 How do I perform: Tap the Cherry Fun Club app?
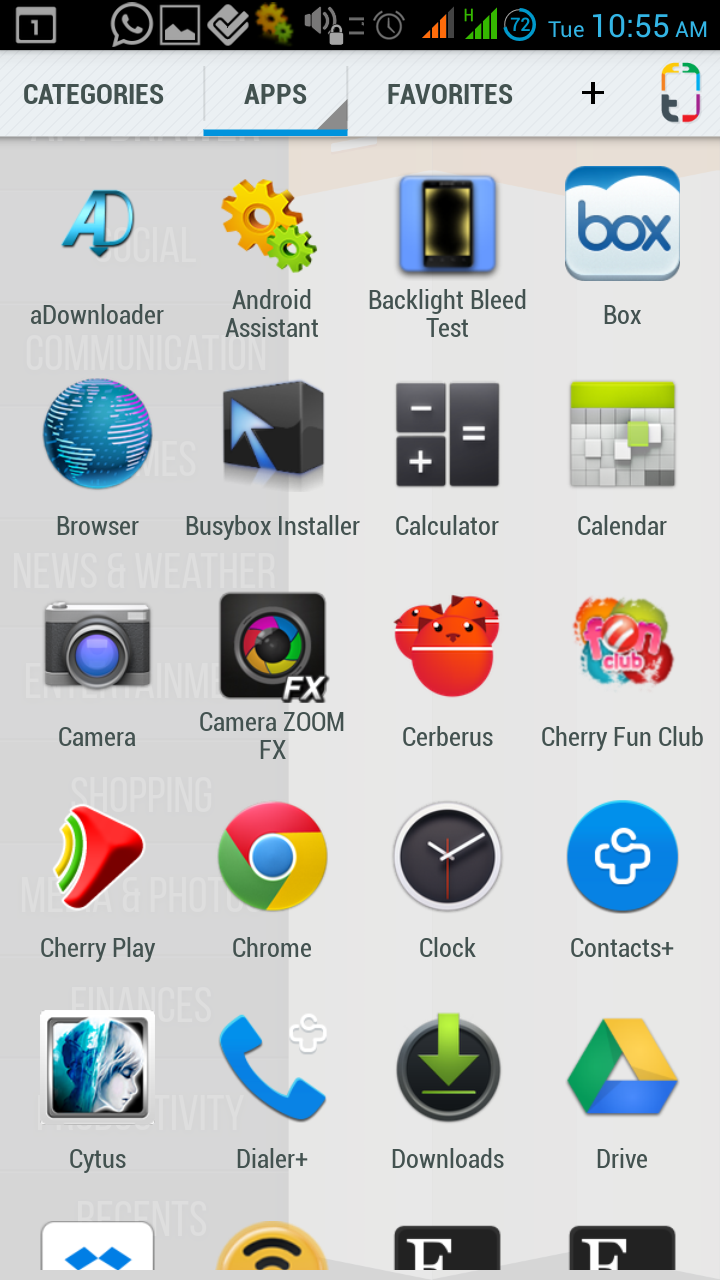pyautogui.click(x=622, y=647)
